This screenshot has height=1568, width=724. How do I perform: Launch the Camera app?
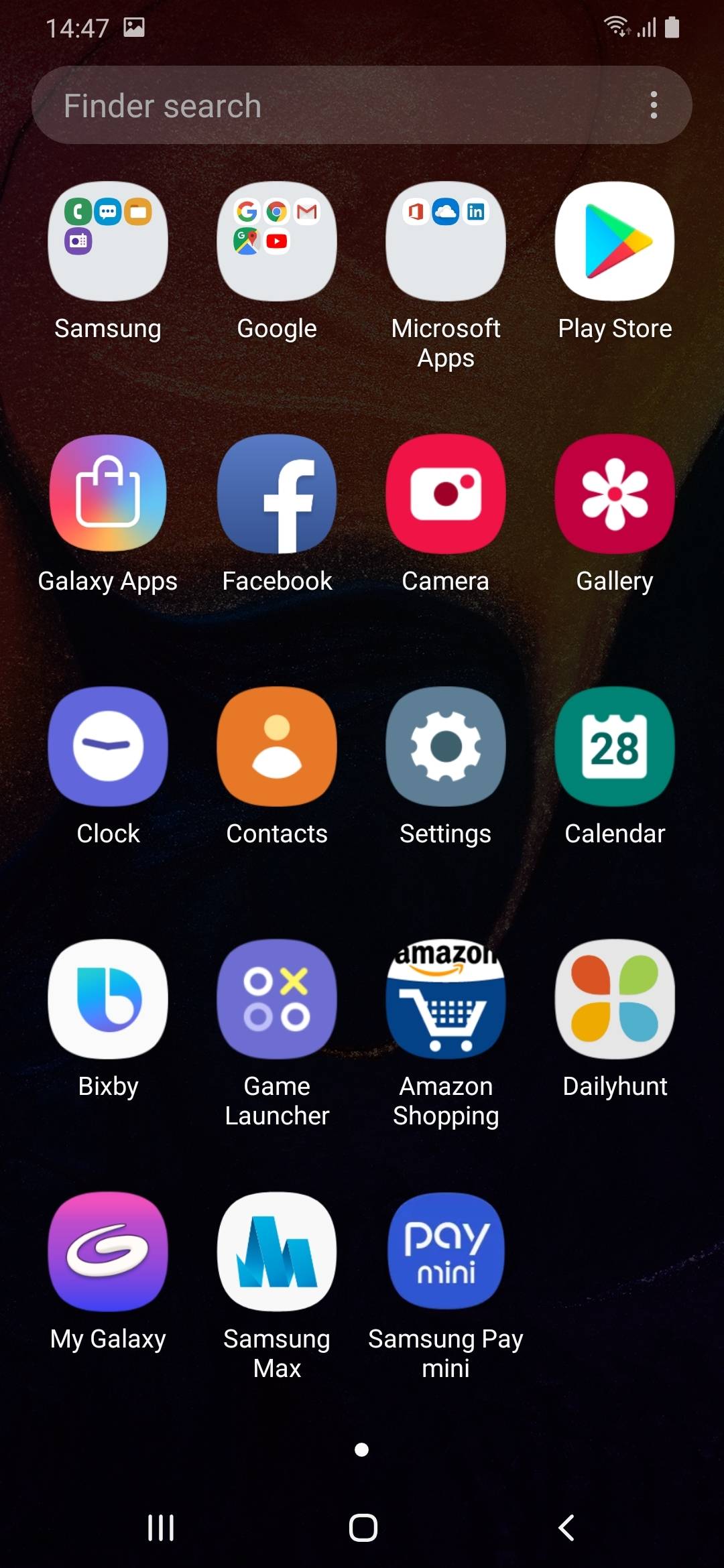click(446, 494)
